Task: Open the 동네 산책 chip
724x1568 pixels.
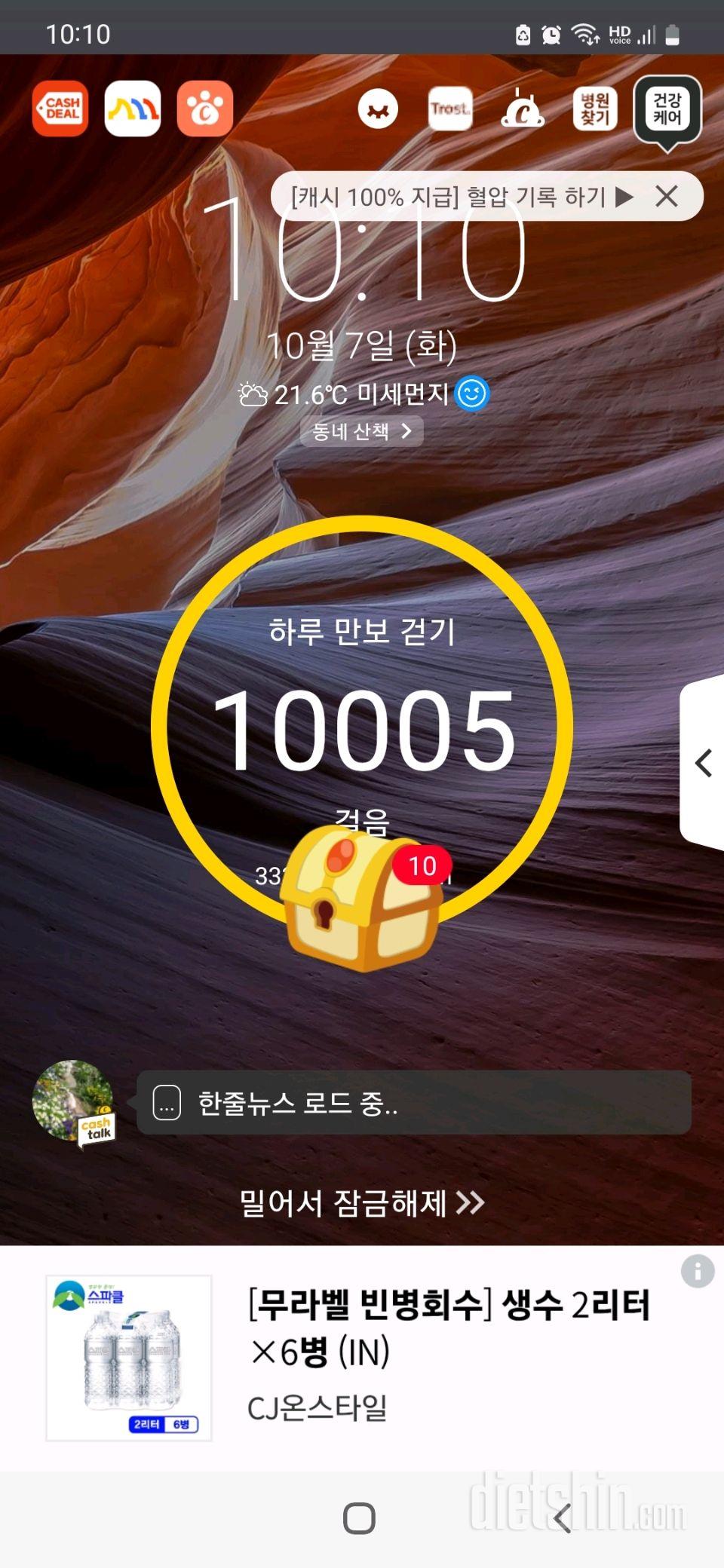Action: pos(362,431)
